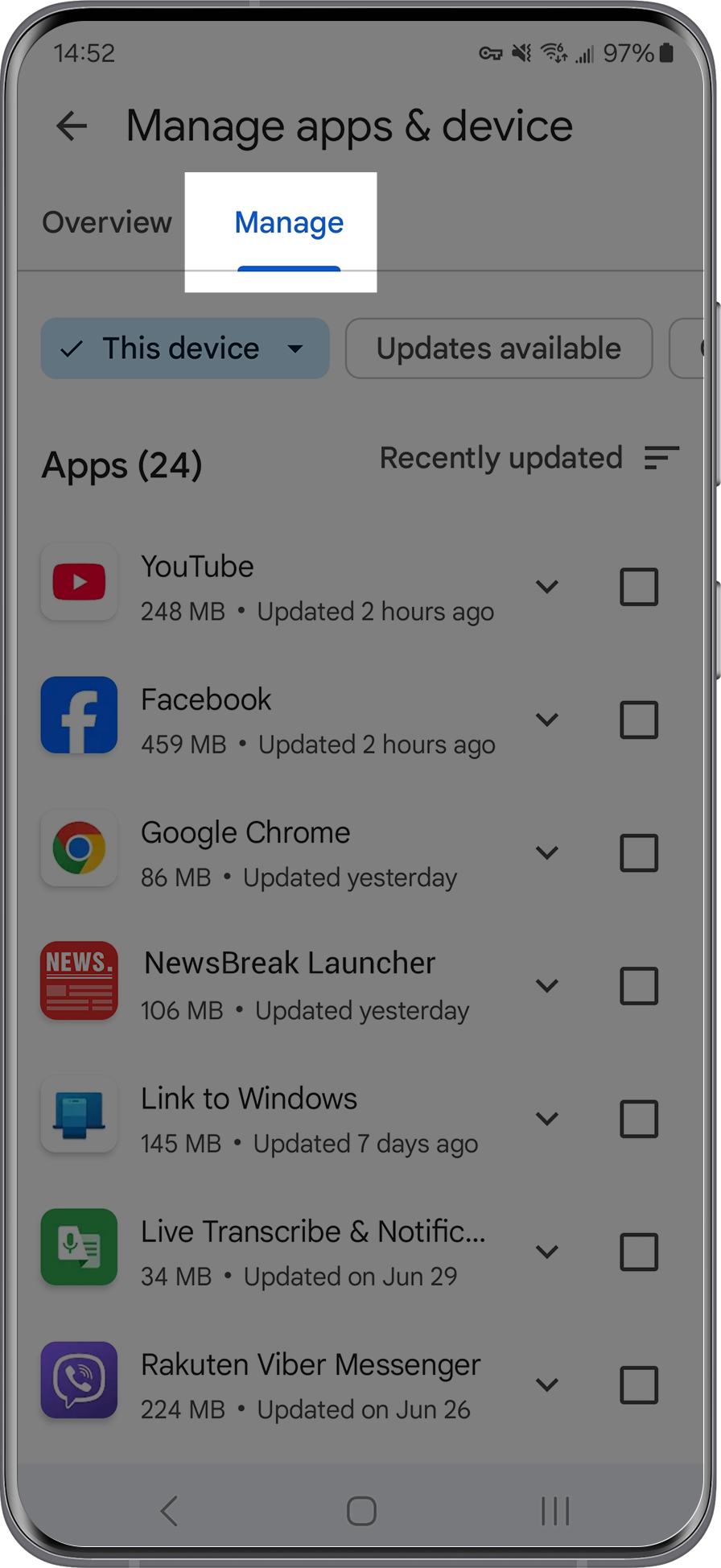Expand the YouTube details chevron
The image size is (721, 1568).
(x=547, y=587)
